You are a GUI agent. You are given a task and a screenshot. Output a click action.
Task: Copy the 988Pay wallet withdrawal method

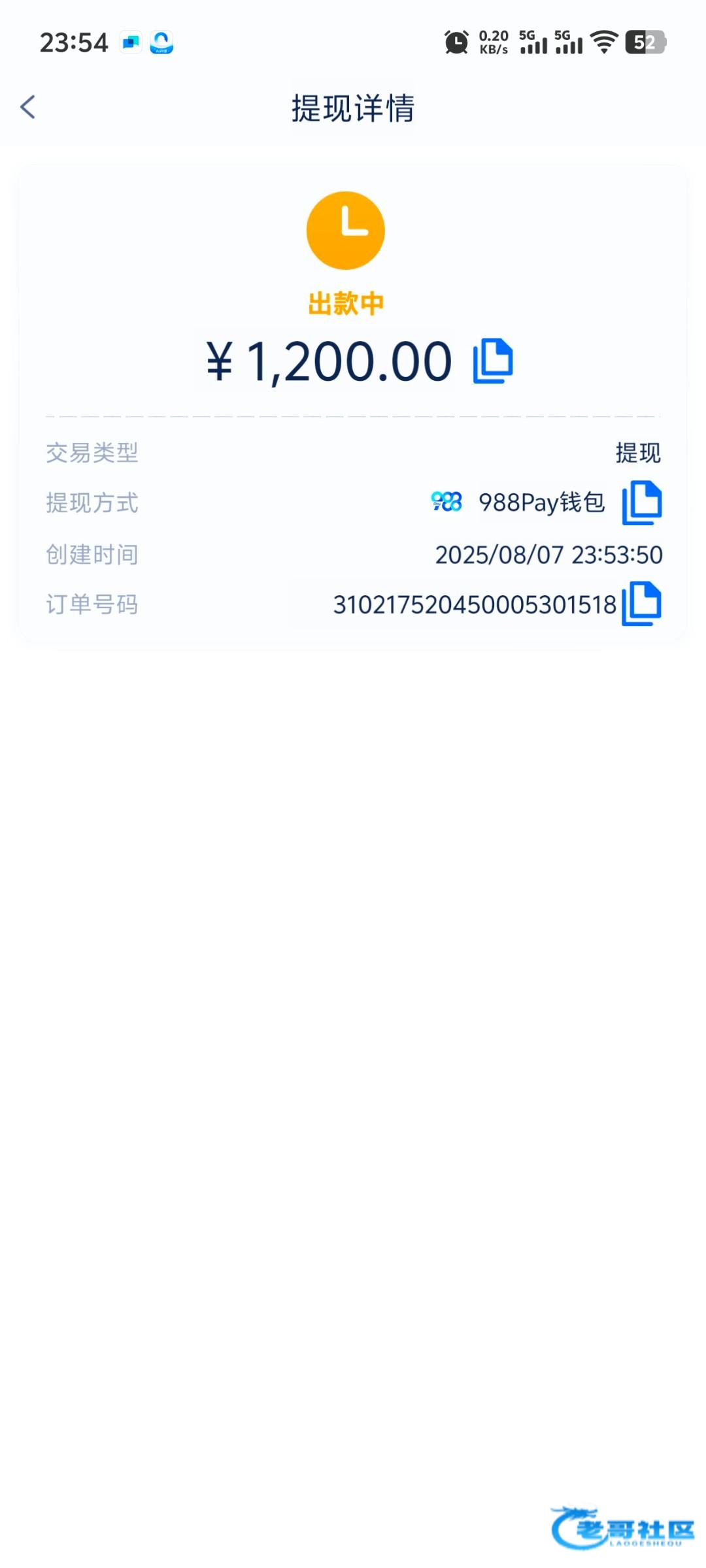(641, 502)
